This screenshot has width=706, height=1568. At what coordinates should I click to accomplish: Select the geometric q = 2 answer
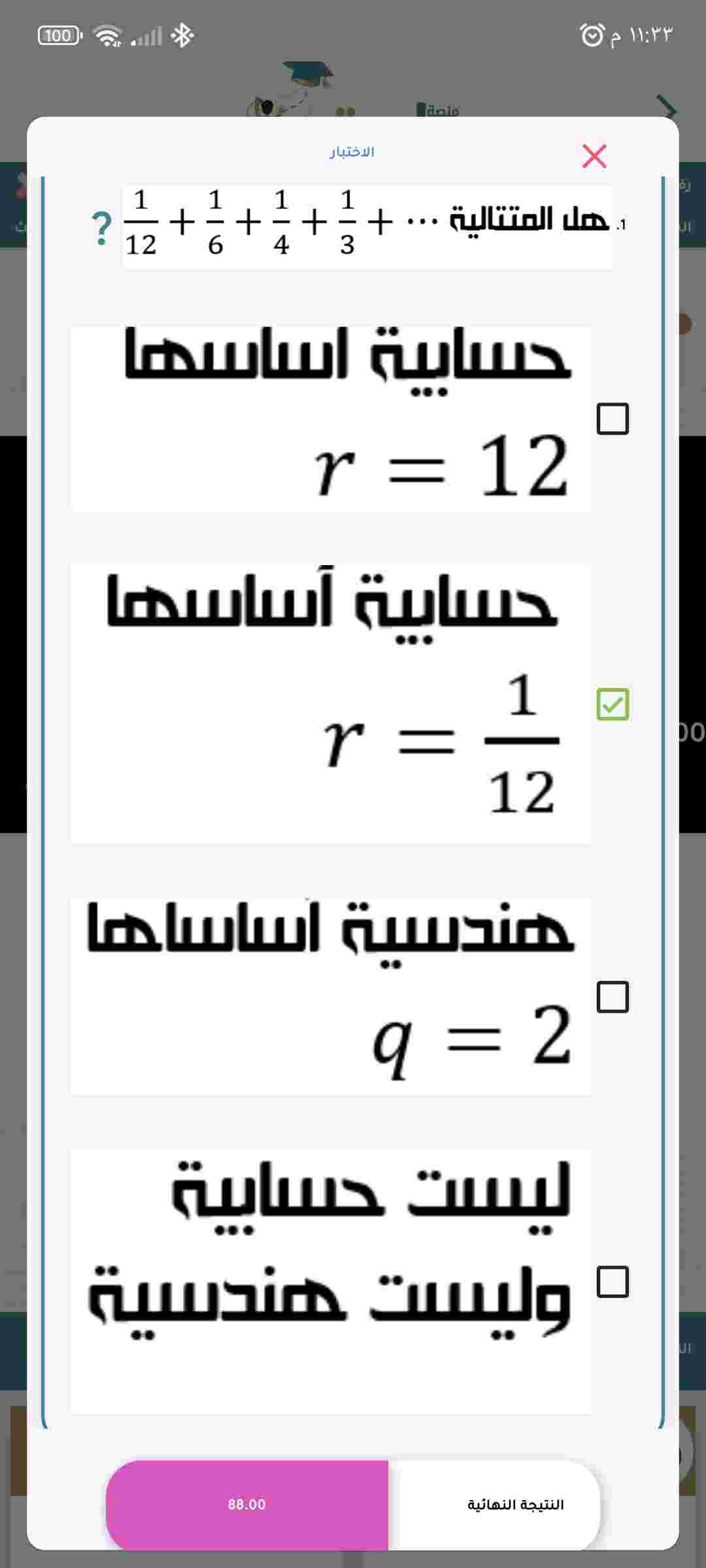(613, 997)
